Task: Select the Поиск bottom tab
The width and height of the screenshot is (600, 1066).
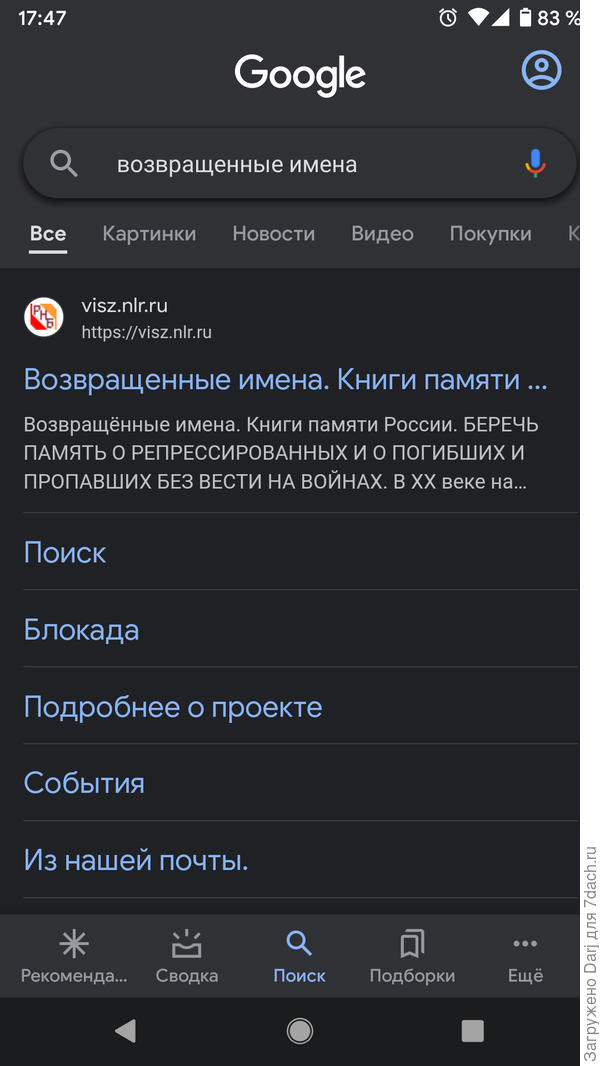Action: (x=299, y=956)
